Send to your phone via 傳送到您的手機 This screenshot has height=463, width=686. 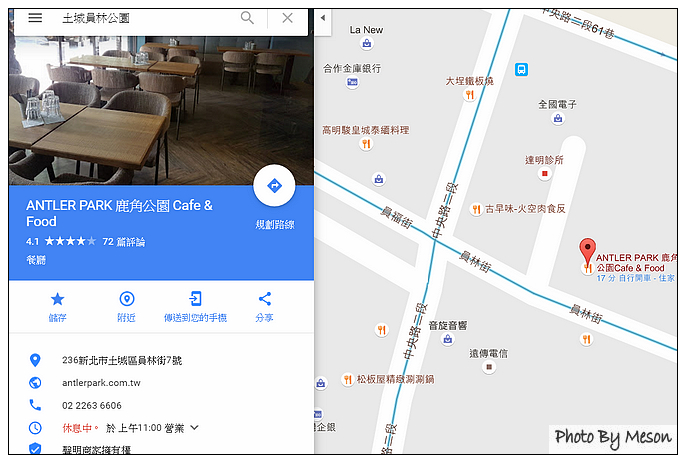(x=196, y=306)
